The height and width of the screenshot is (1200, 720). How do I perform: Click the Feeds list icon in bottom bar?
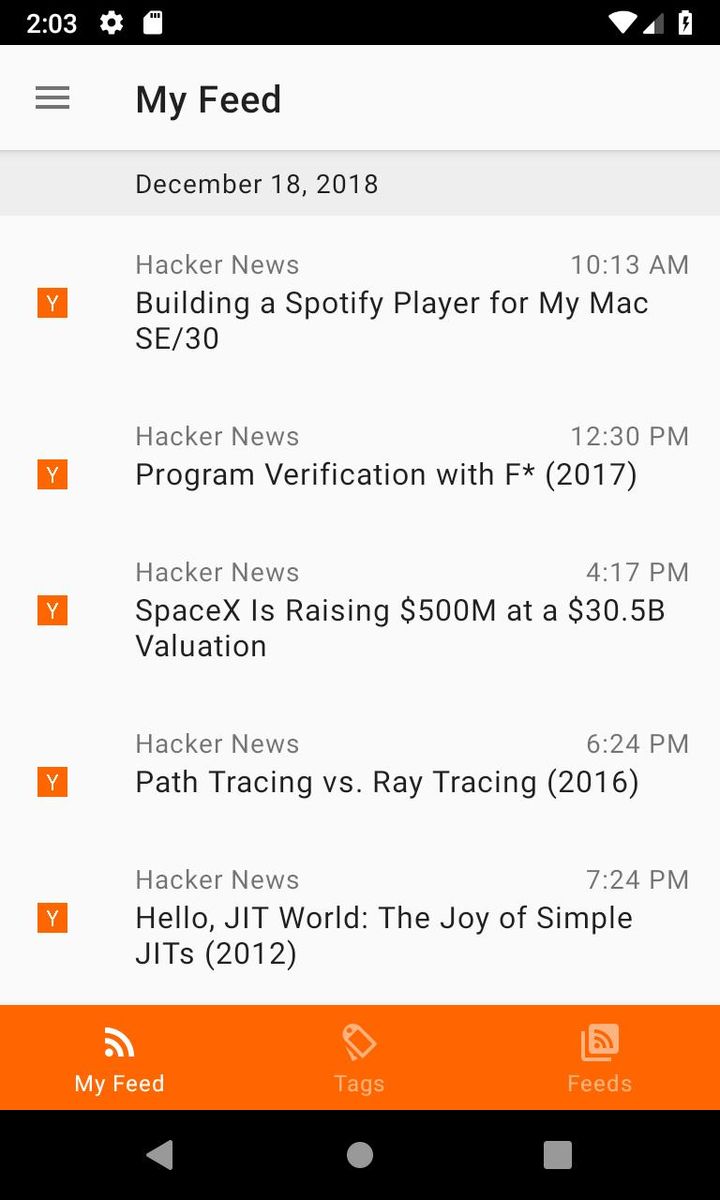point(599,1041)
